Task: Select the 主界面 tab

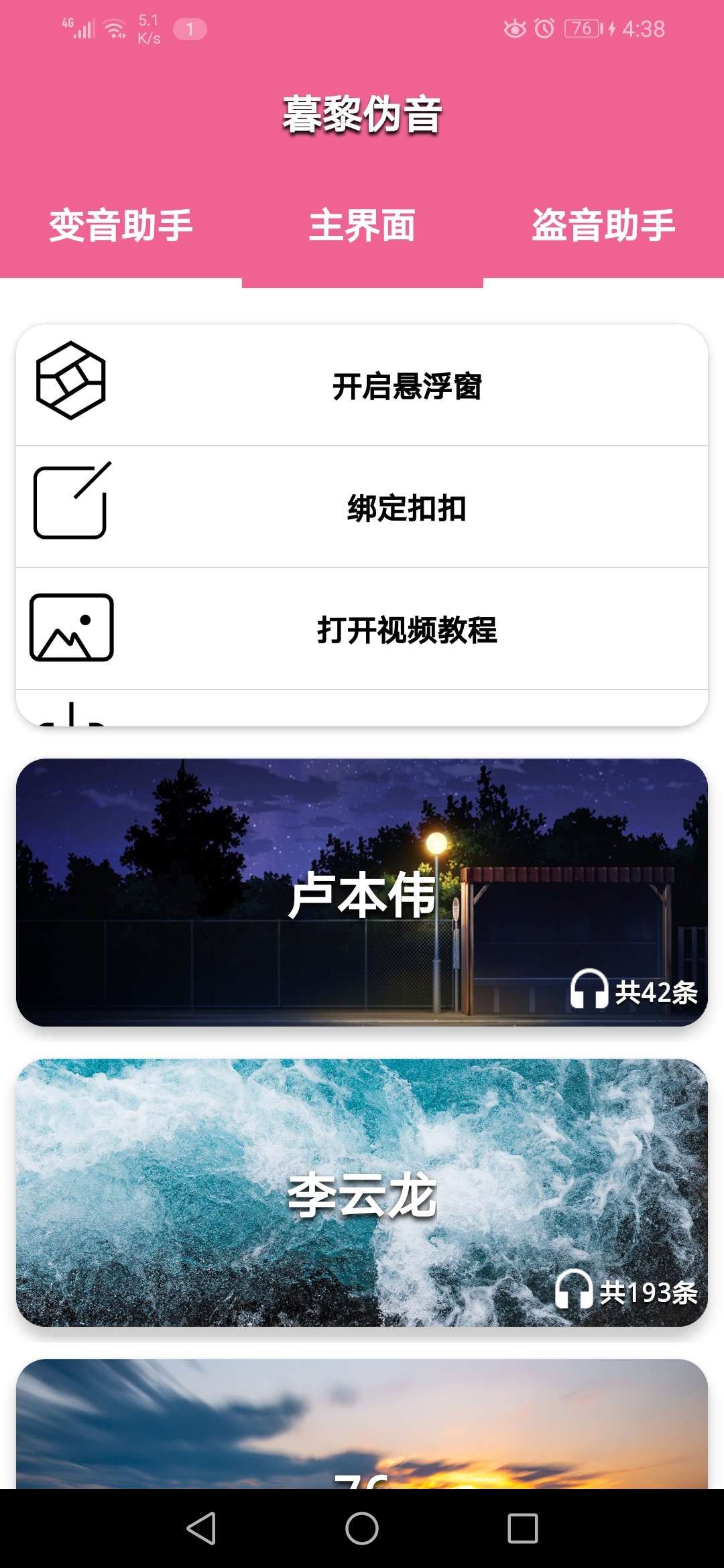Action: (x=362, y=226)
